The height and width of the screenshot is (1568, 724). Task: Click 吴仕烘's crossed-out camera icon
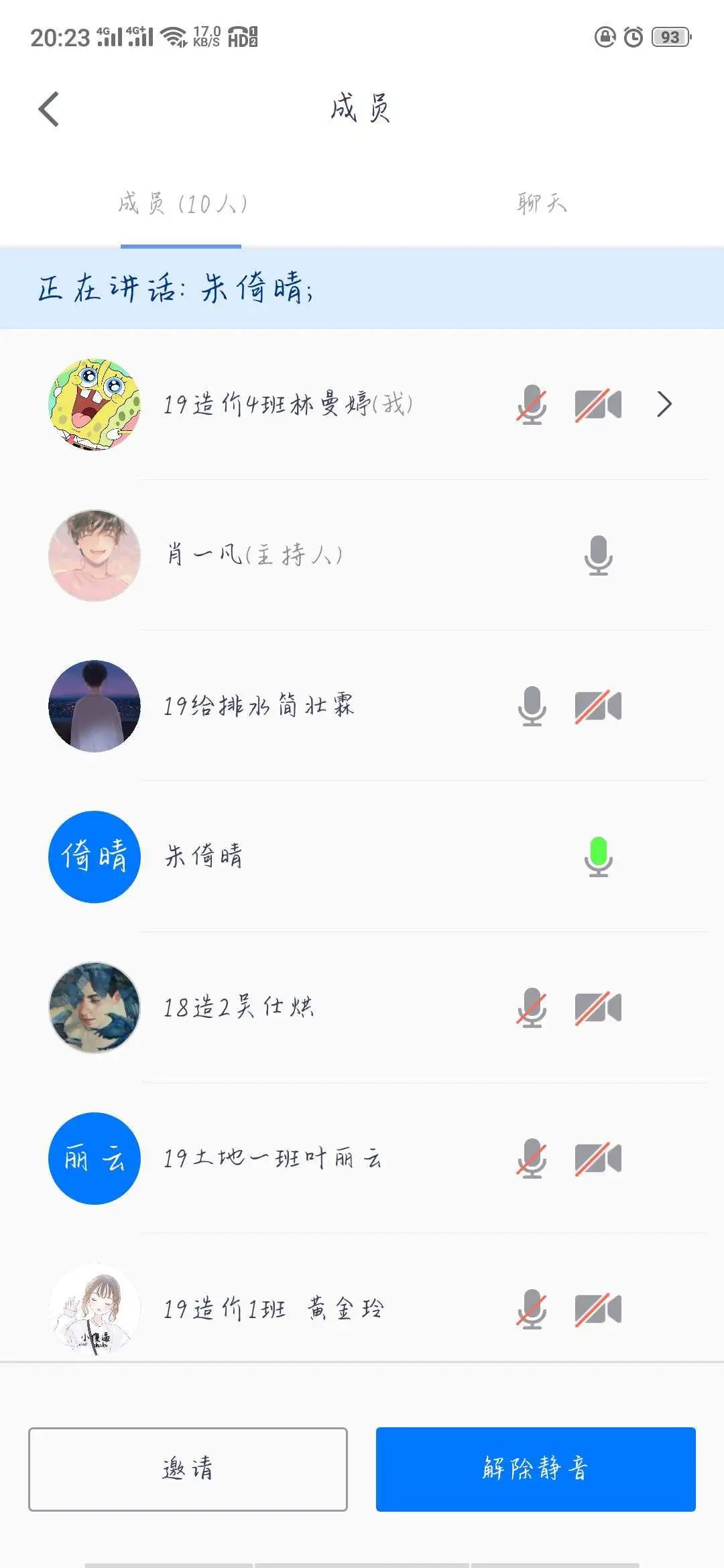pyautogui.click(x=595, y=1007)
